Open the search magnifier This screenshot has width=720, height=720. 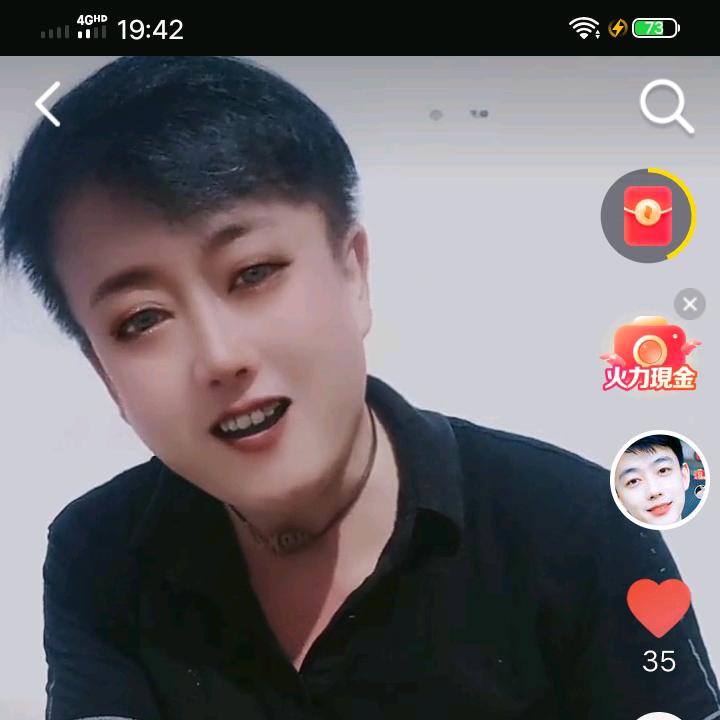coord(667,107)
